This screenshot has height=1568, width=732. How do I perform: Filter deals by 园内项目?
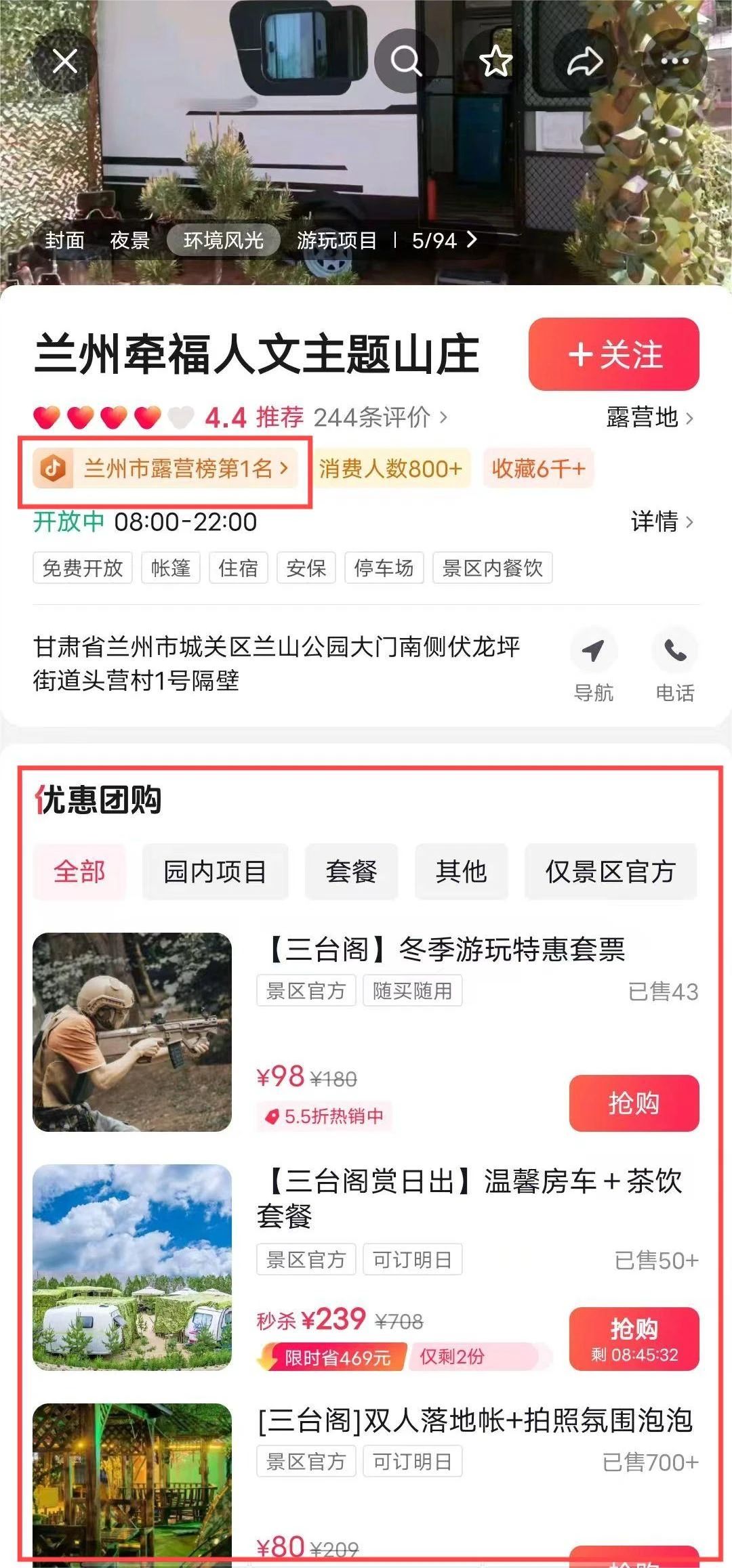coord(215,872)
